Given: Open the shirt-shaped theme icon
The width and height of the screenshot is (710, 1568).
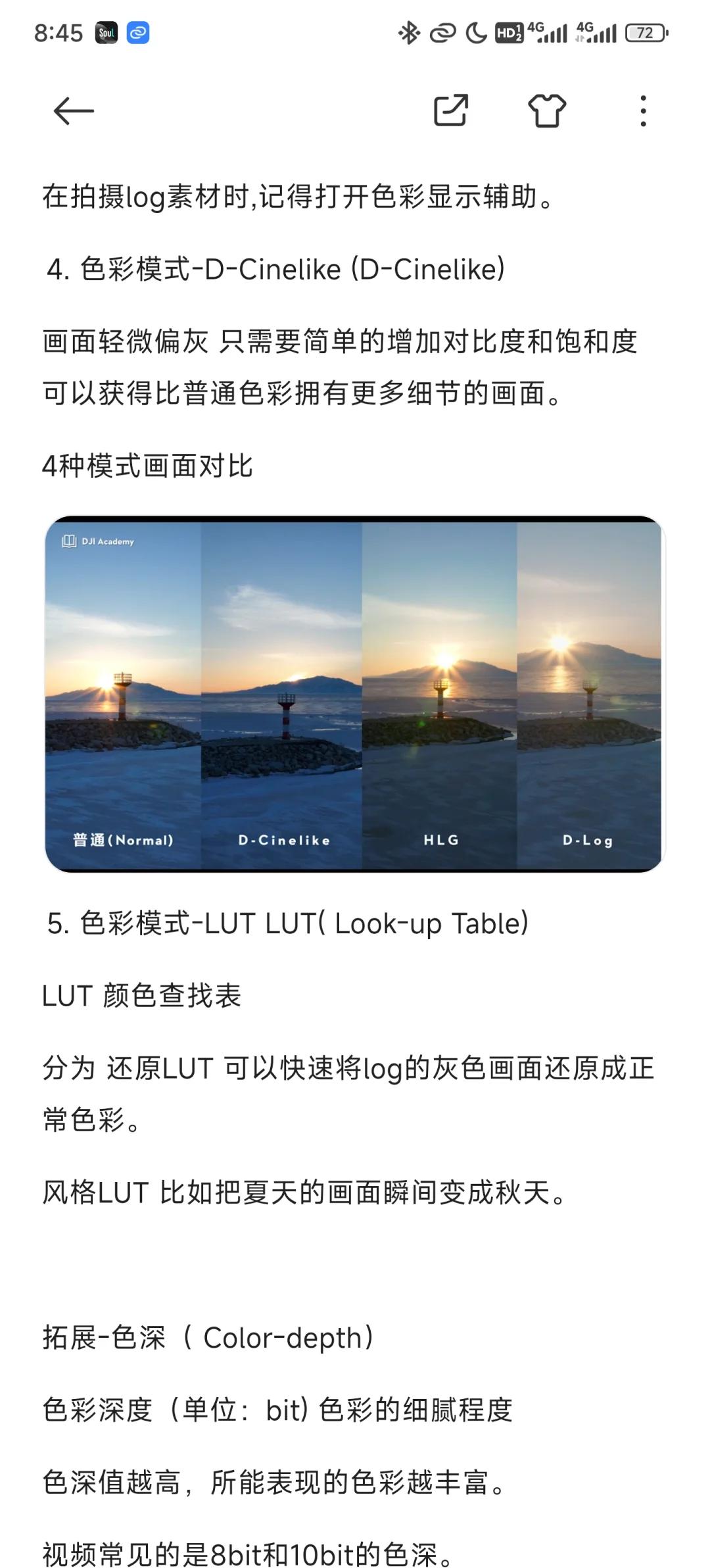Looking at the screenshot, I should 547,110.
